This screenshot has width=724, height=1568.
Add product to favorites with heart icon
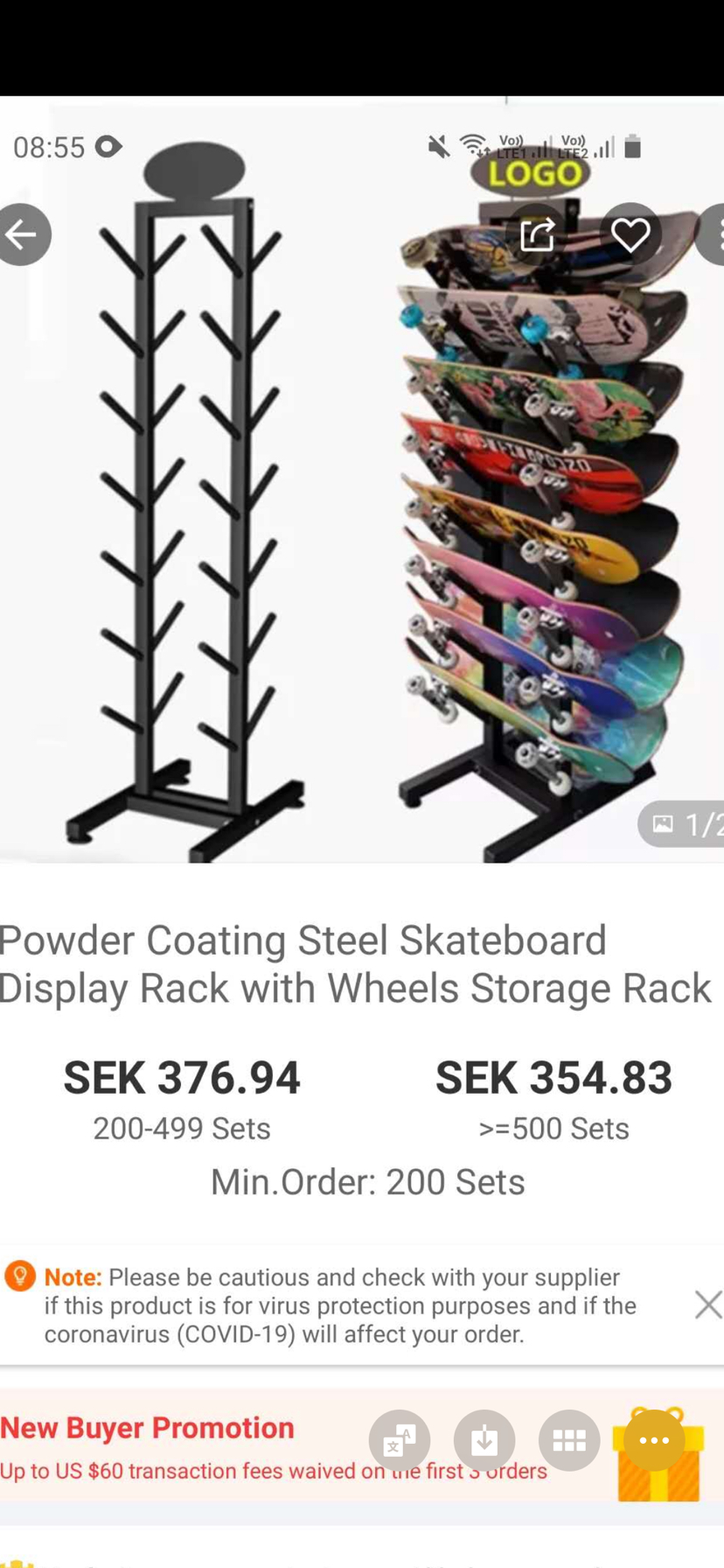pyautogui.click(x=630, y=234)
